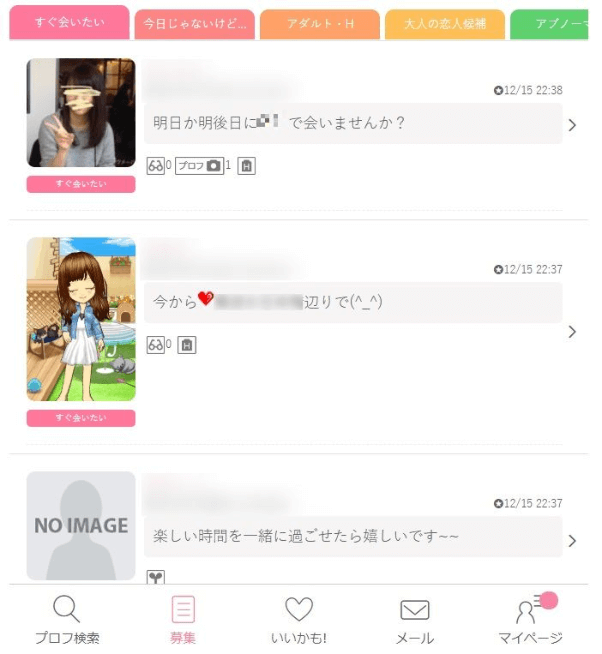Open post 今から…辺りで(^_^)
Screen dimensions: 602x654
tap(353, 301)
